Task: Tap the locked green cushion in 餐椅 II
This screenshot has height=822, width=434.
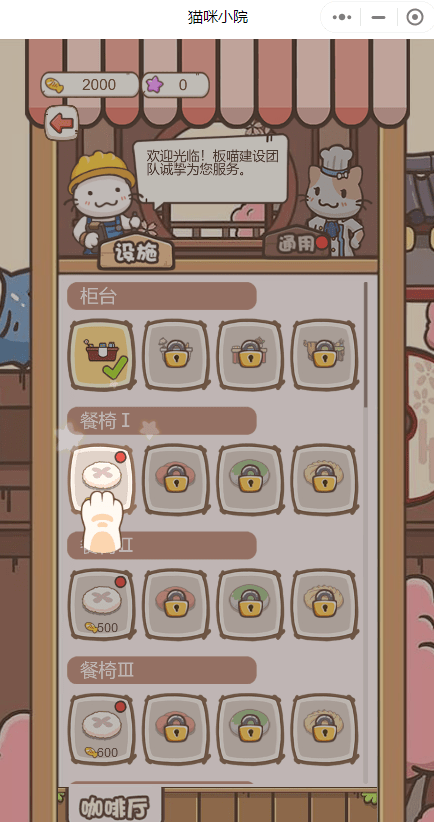Action: [250, 604]
